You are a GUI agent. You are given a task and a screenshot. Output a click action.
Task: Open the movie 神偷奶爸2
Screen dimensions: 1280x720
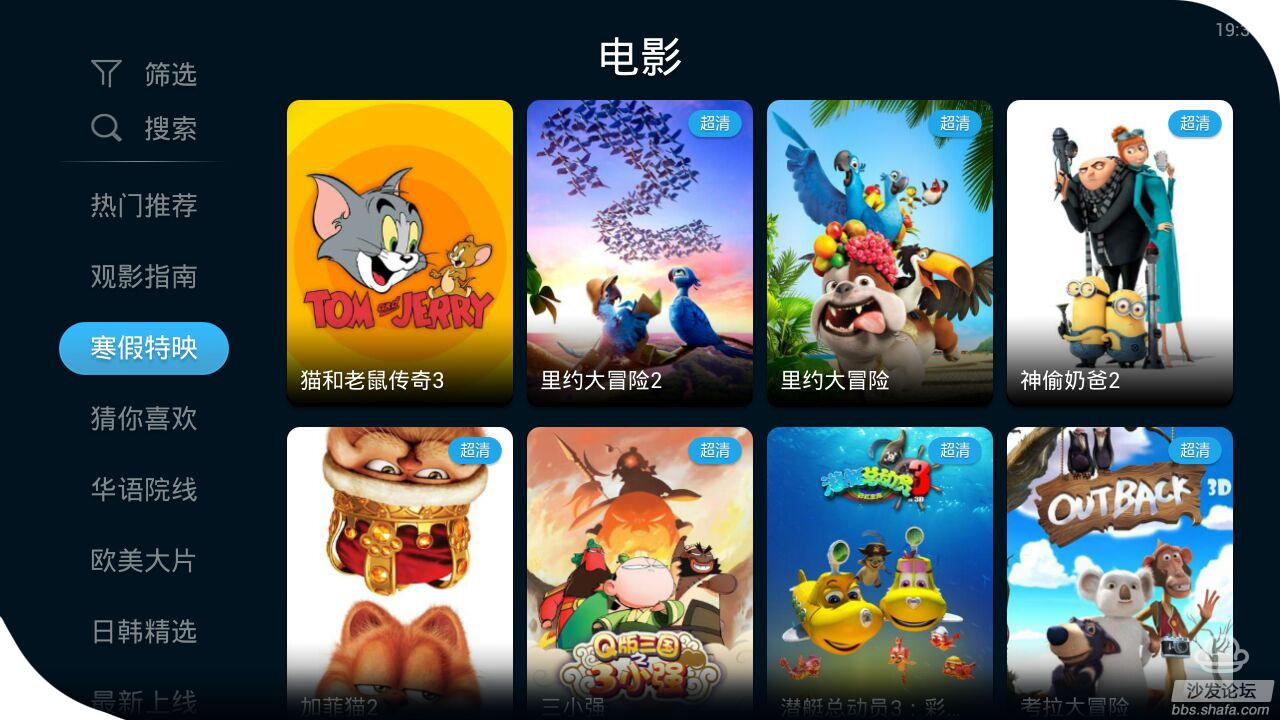point(1119,250)
